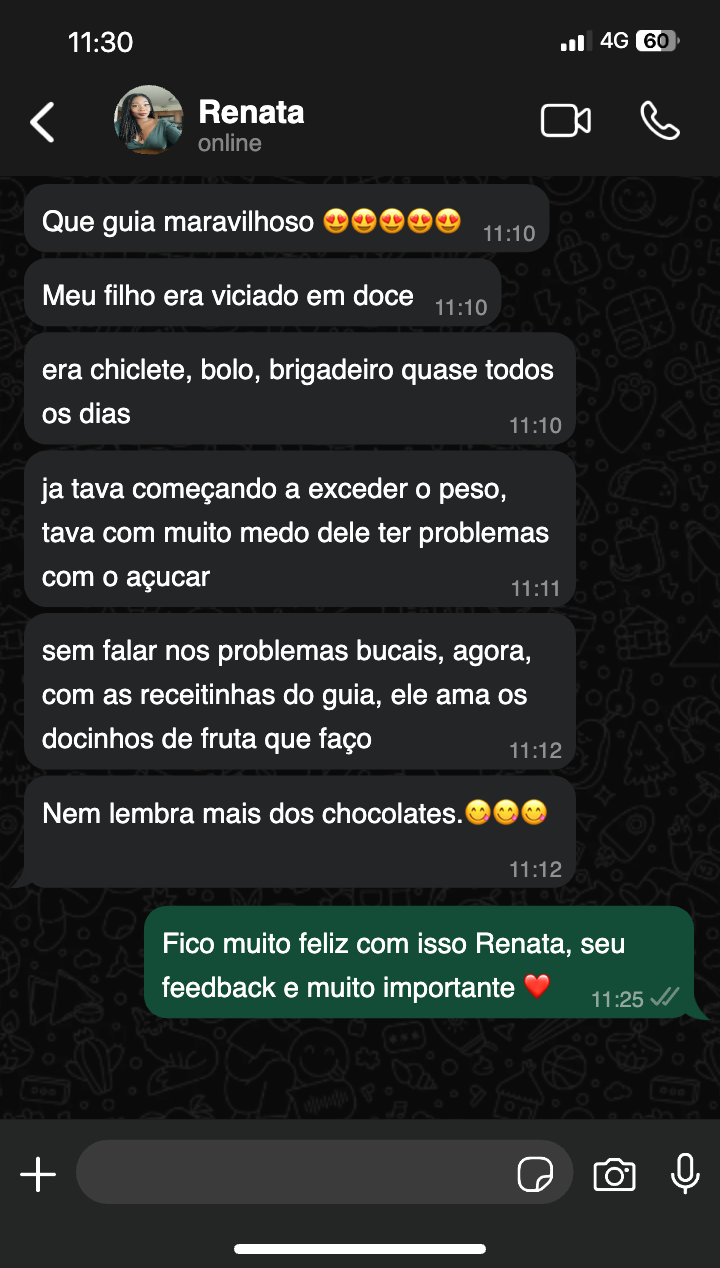Open the camera from the chat input bar

tap(614, 1172)
